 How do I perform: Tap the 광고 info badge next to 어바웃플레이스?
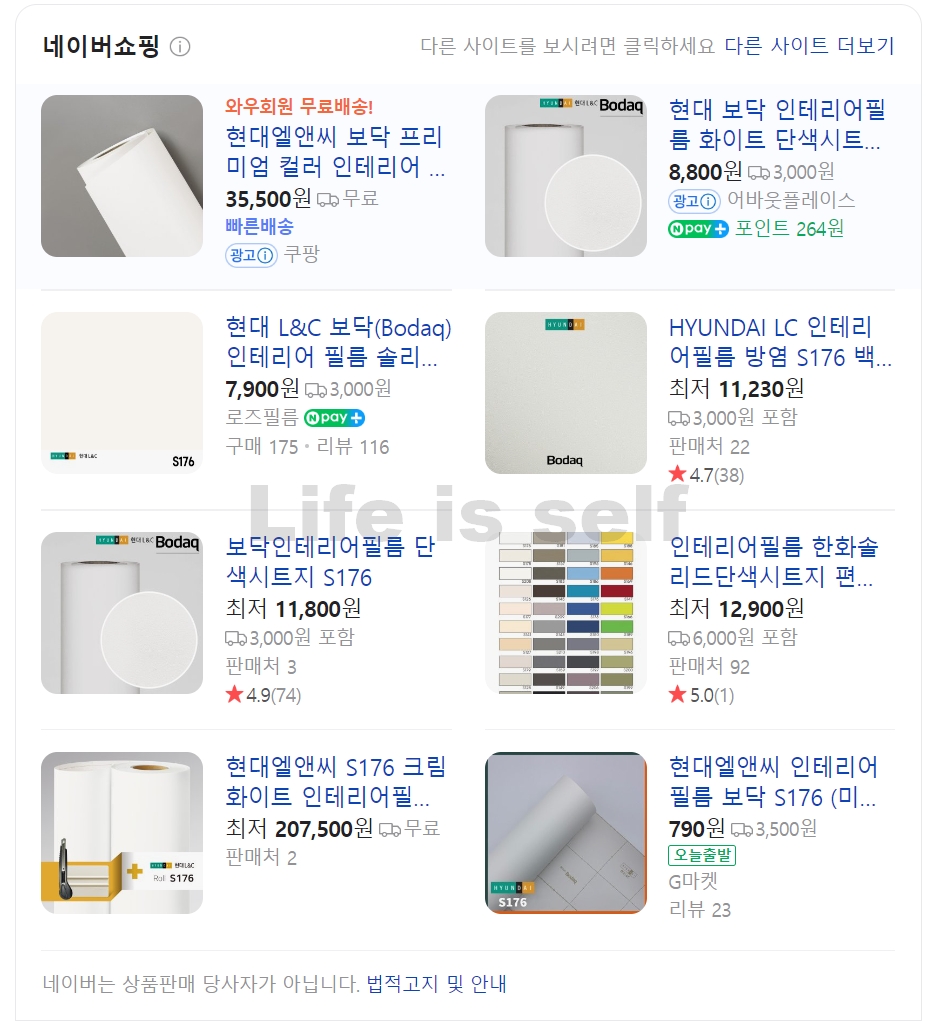pyautogui.click(x=694, y=201)
